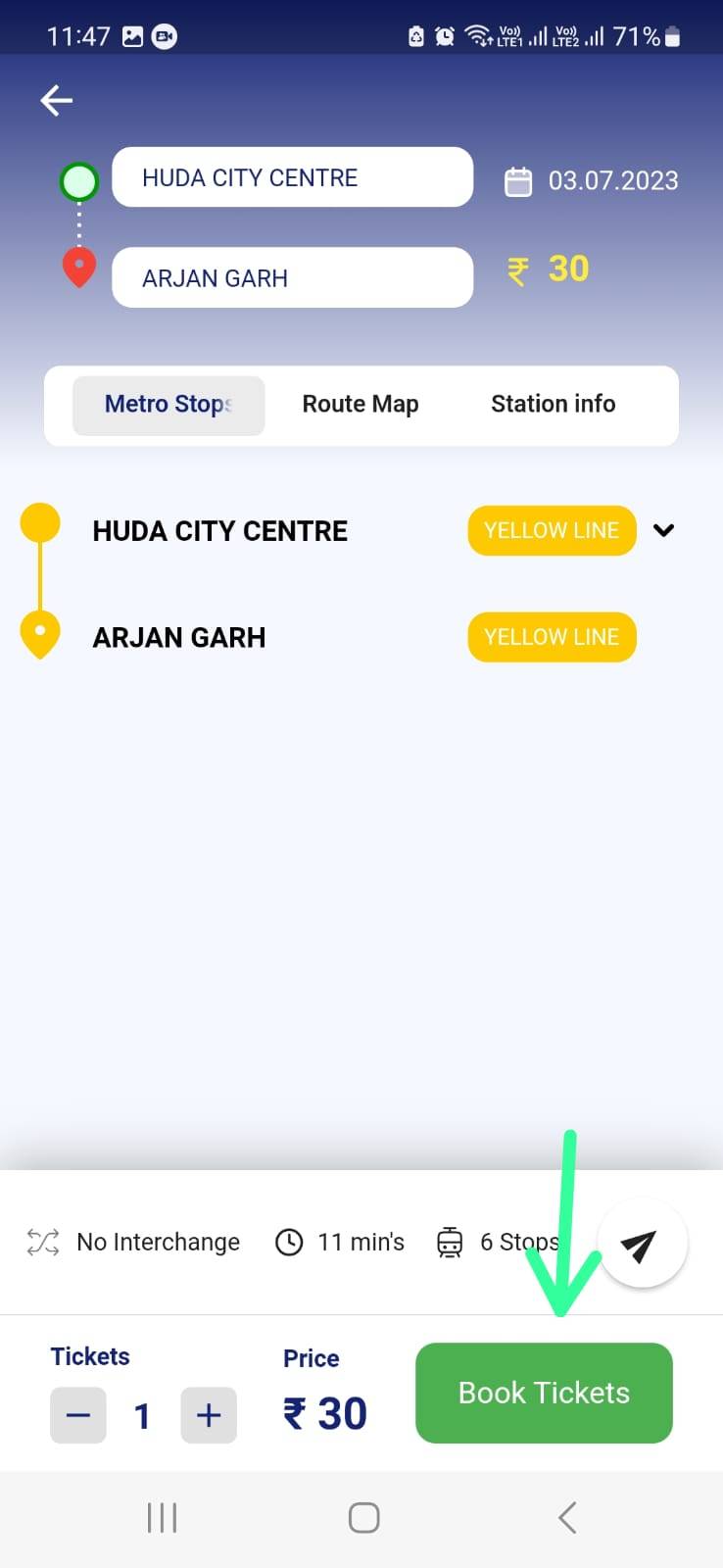This screenshot has width=723, height=1568.
Task: Select the Metro Stops tab
Action: pos(169,405)
